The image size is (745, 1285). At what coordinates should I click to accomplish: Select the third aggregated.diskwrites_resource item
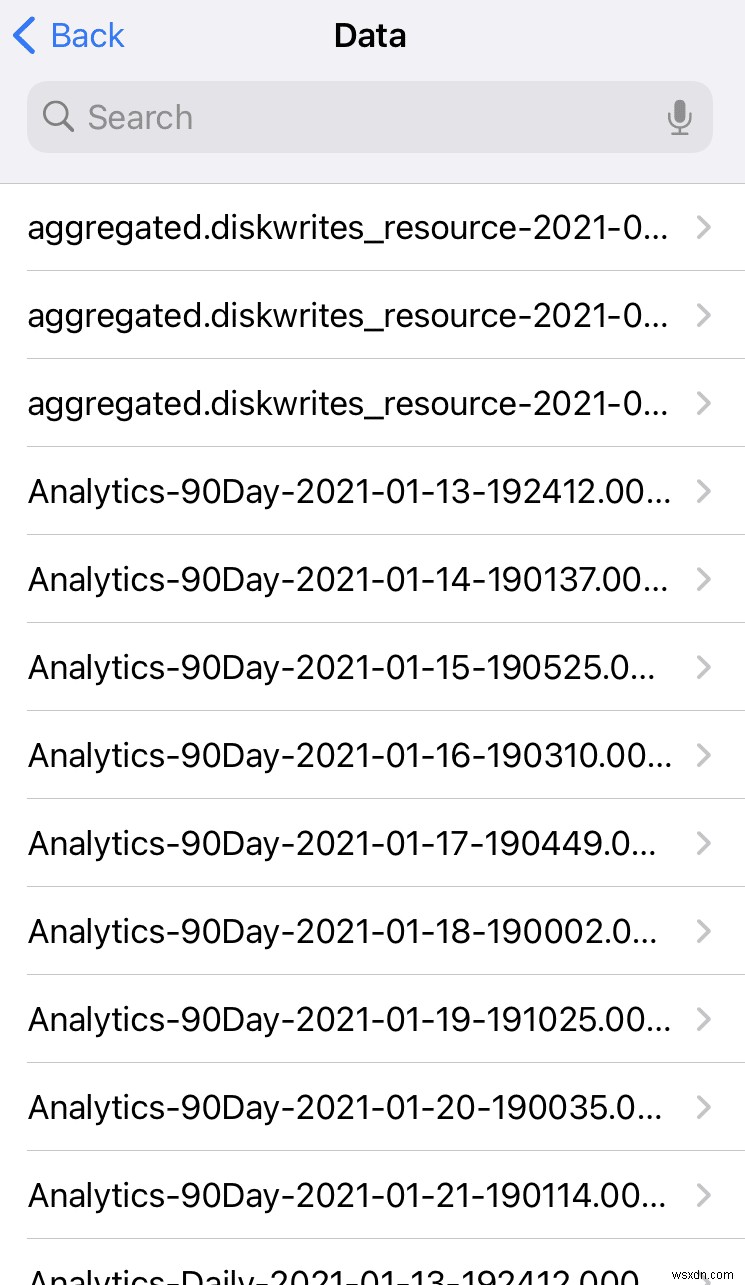(348, 403)
